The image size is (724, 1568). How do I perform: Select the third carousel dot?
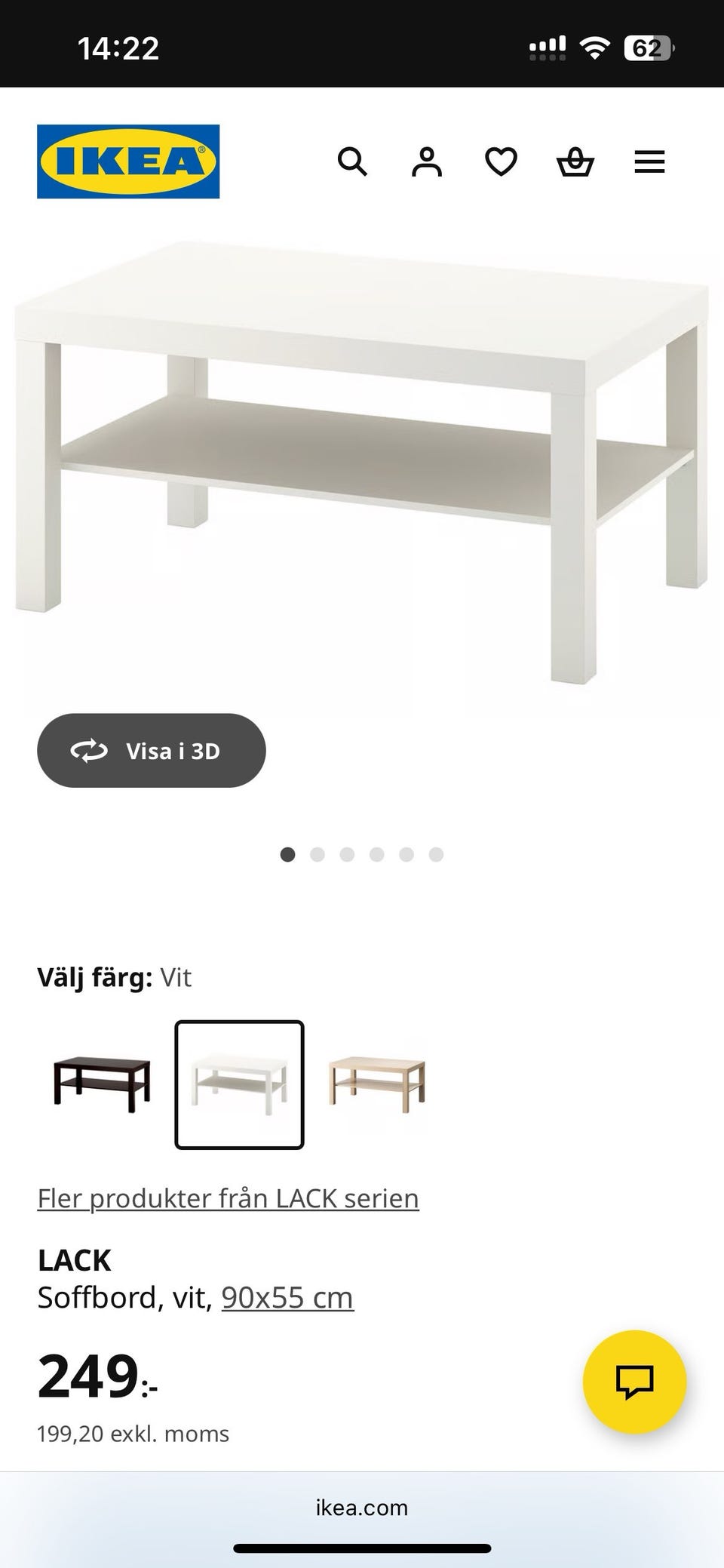tap(348, 853)
